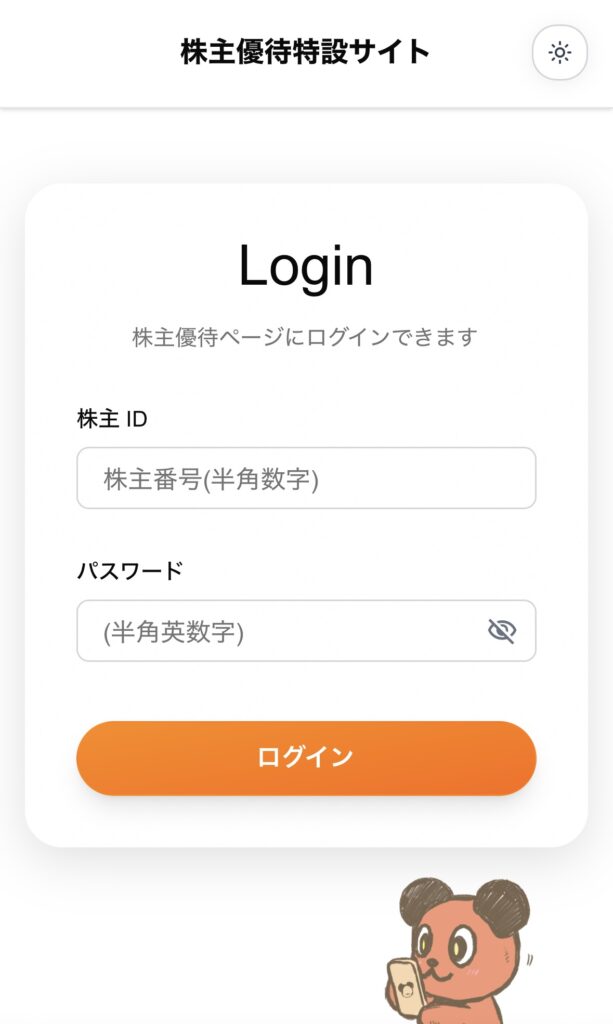613x1024 pixels.
Task: Focus the 株主 ID input field
Action: (x=306, y=479)
